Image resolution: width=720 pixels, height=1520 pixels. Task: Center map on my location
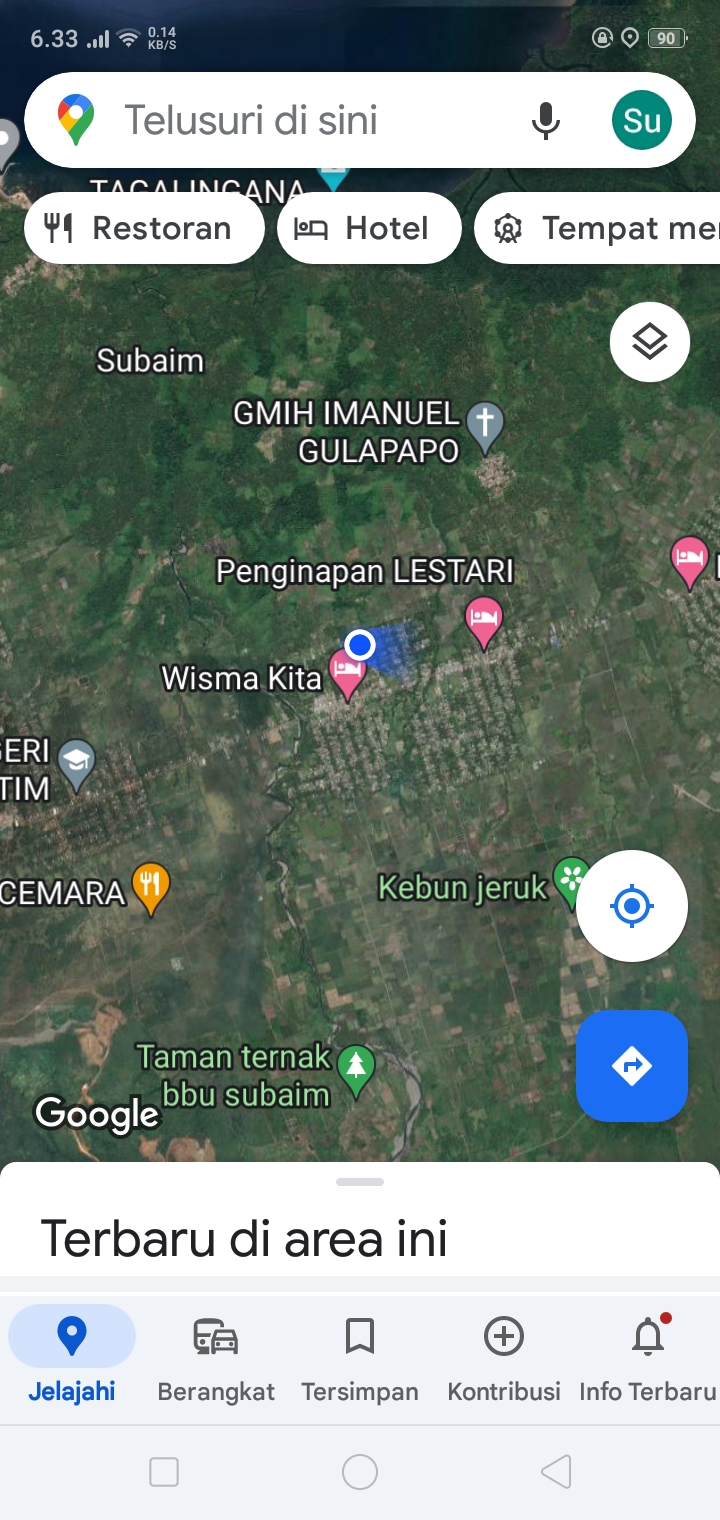632,907
